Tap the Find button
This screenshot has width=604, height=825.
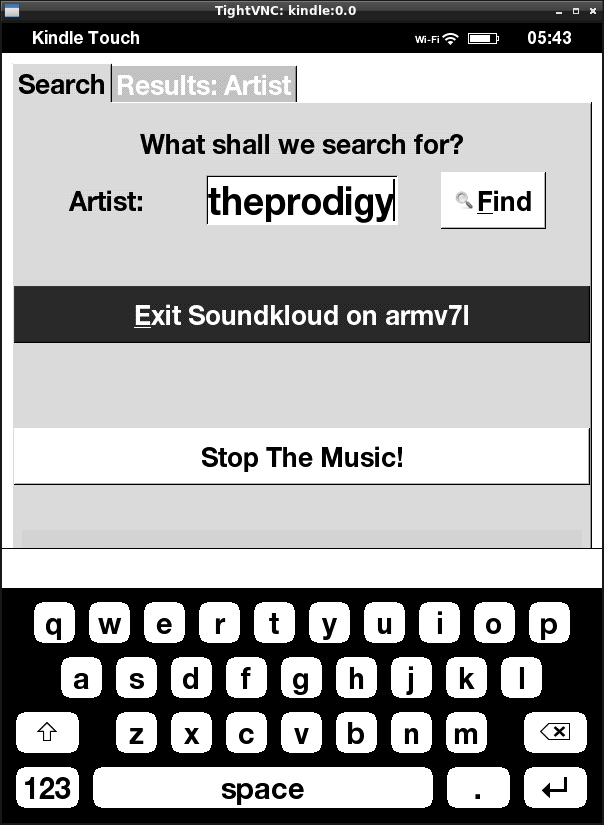[493, 201]
